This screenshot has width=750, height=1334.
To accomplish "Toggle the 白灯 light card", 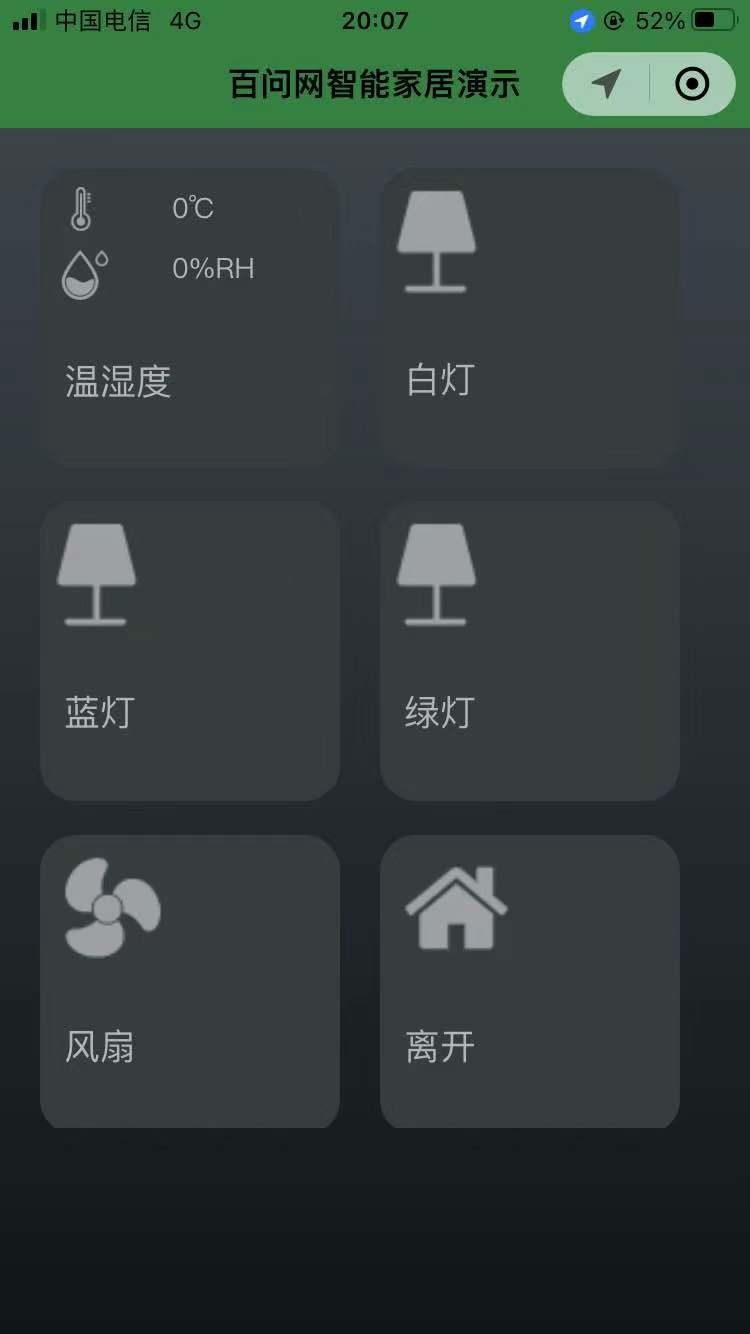I will coord(529,318).
